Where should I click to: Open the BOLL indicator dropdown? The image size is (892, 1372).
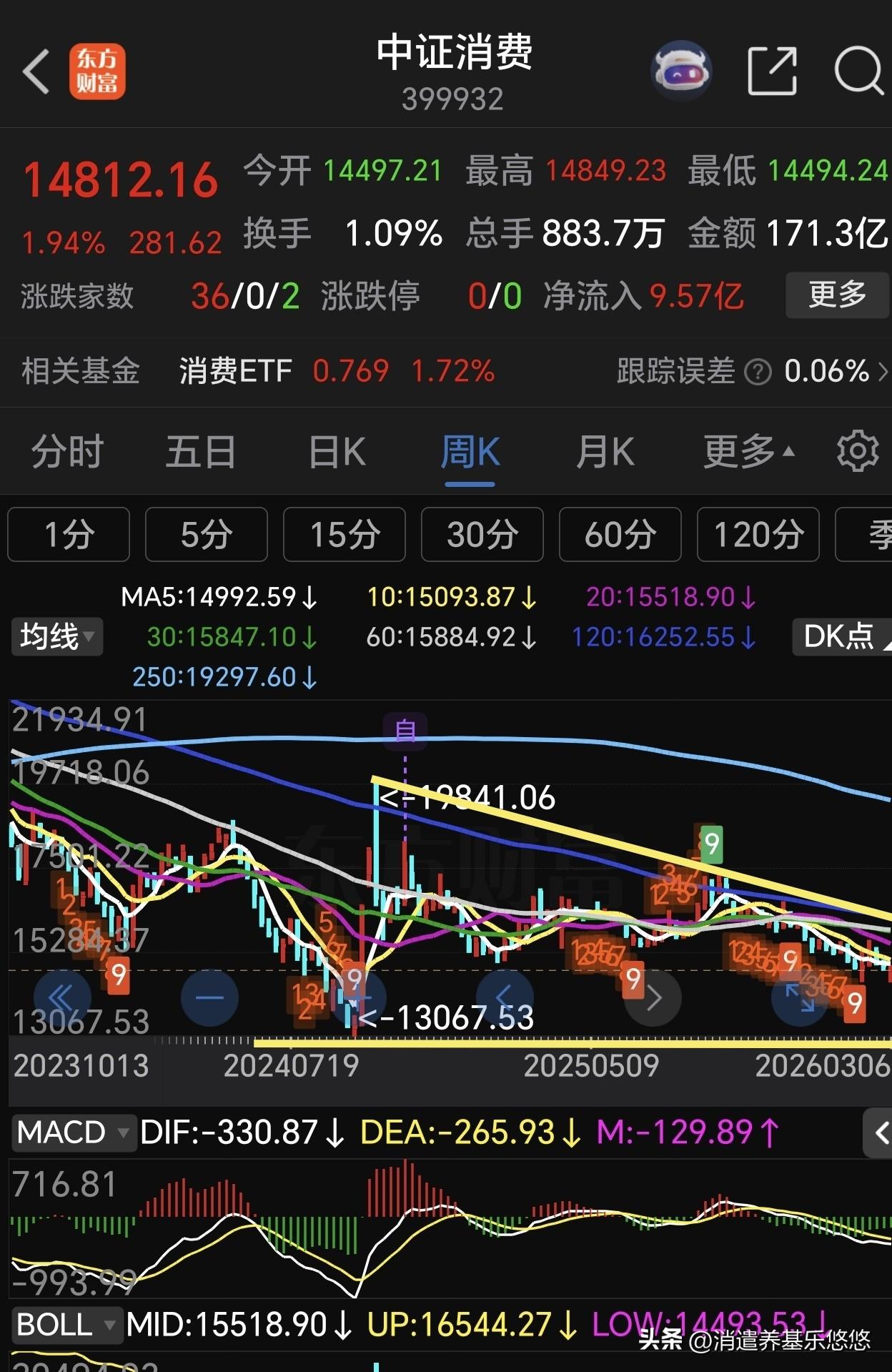66,1325
